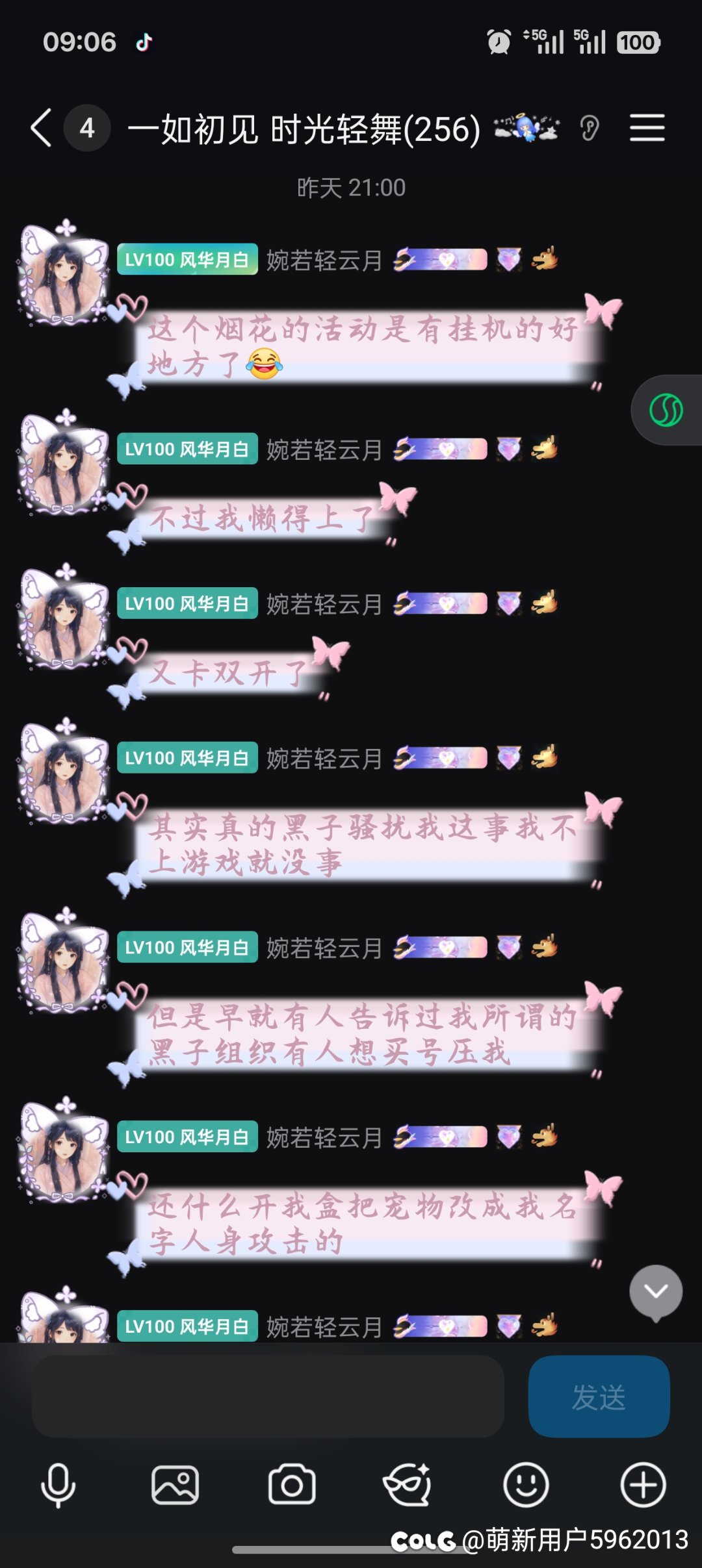Open the emoji smiley panel

coord(526,1484)
